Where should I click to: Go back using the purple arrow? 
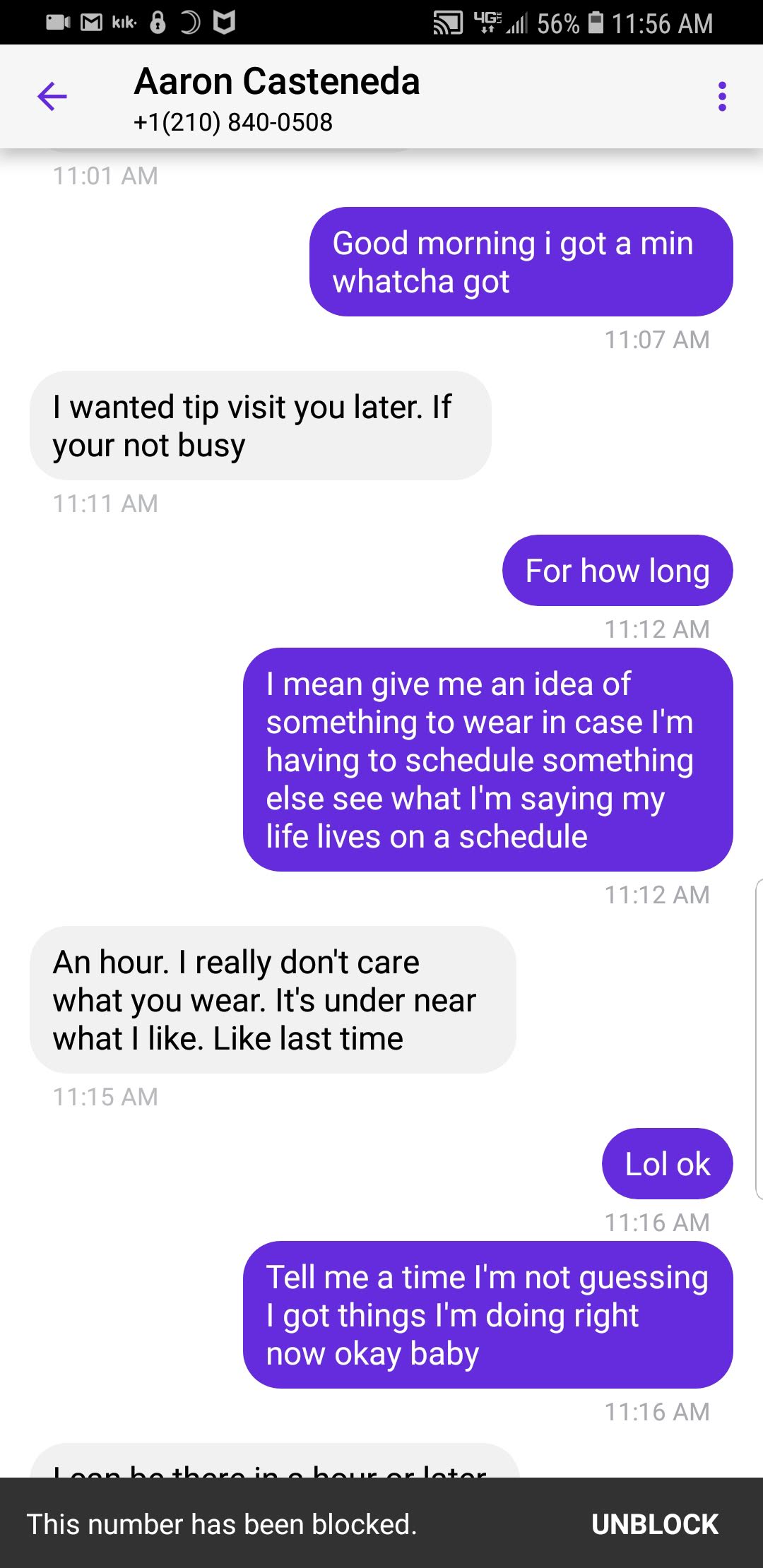(52, 97)
